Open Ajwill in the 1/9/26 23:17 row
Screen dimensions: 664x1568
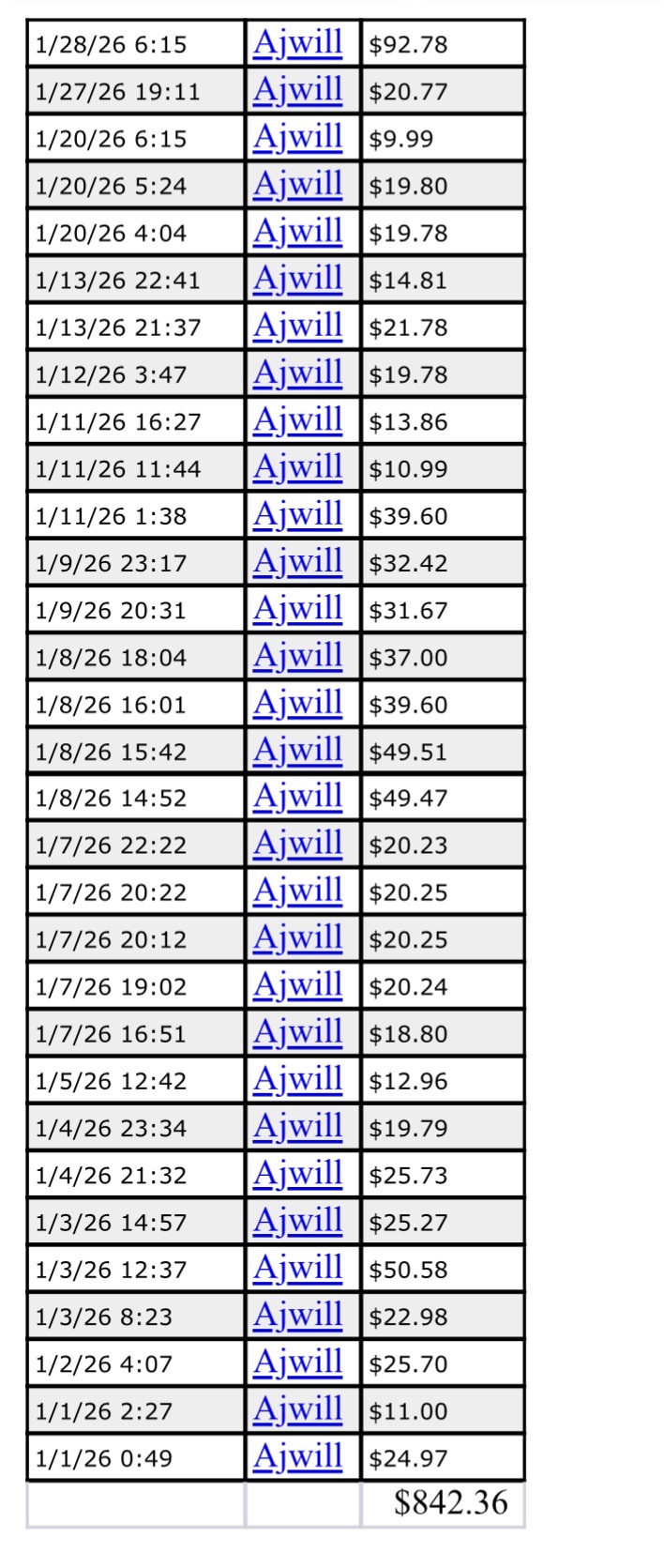(298, 561)
